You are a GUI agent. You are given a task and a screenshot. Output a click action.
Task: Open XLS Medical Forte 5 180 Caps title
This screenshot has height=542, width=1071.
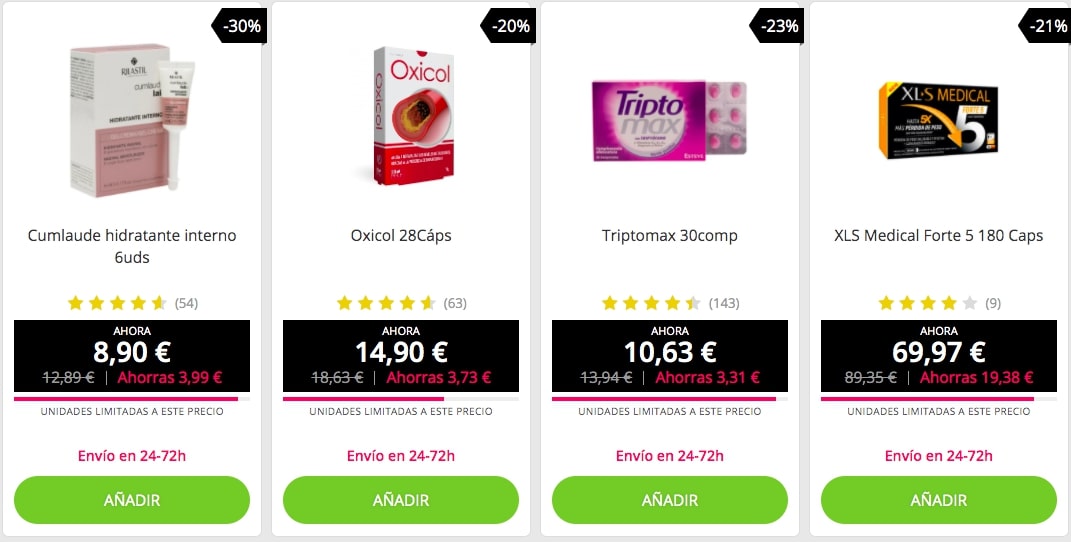(x=939, y=236)
